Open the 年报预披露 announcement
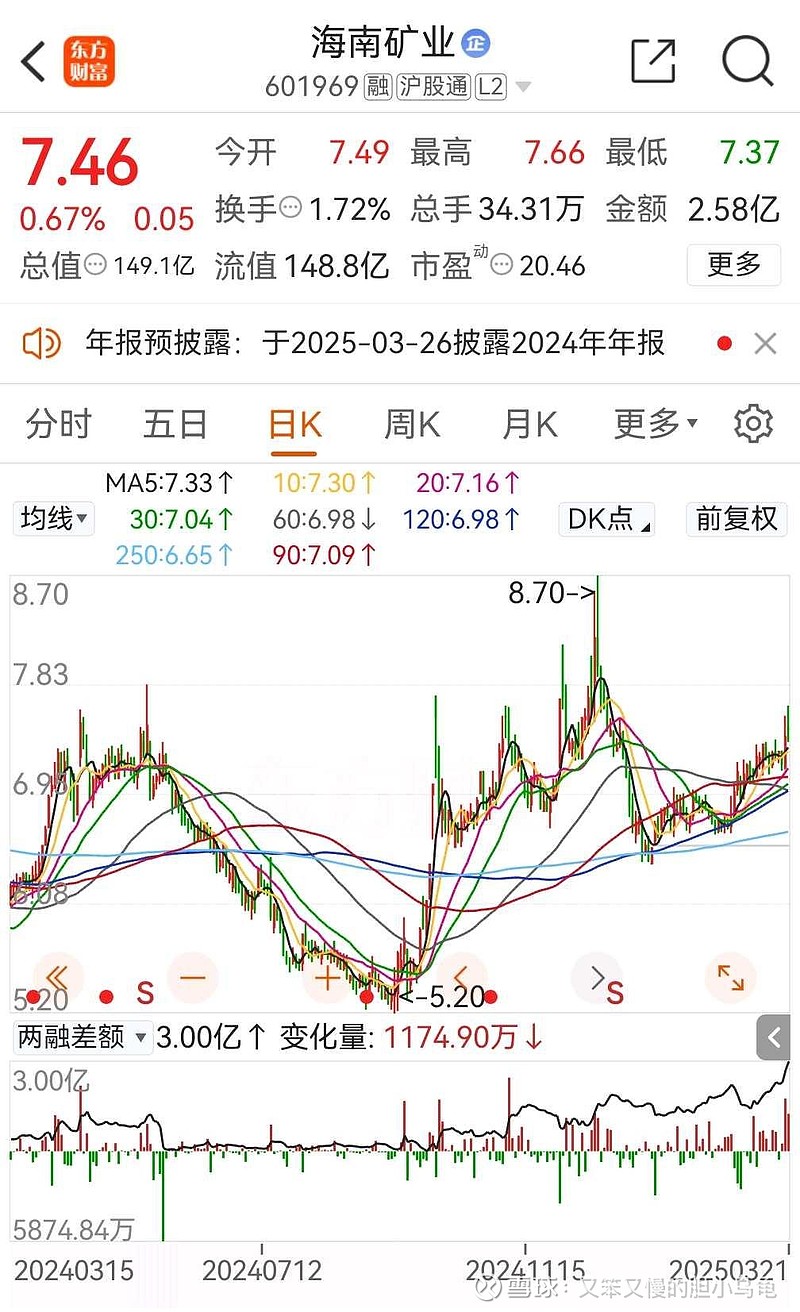This screenshot has height=1312, width=800. [375, 344]
